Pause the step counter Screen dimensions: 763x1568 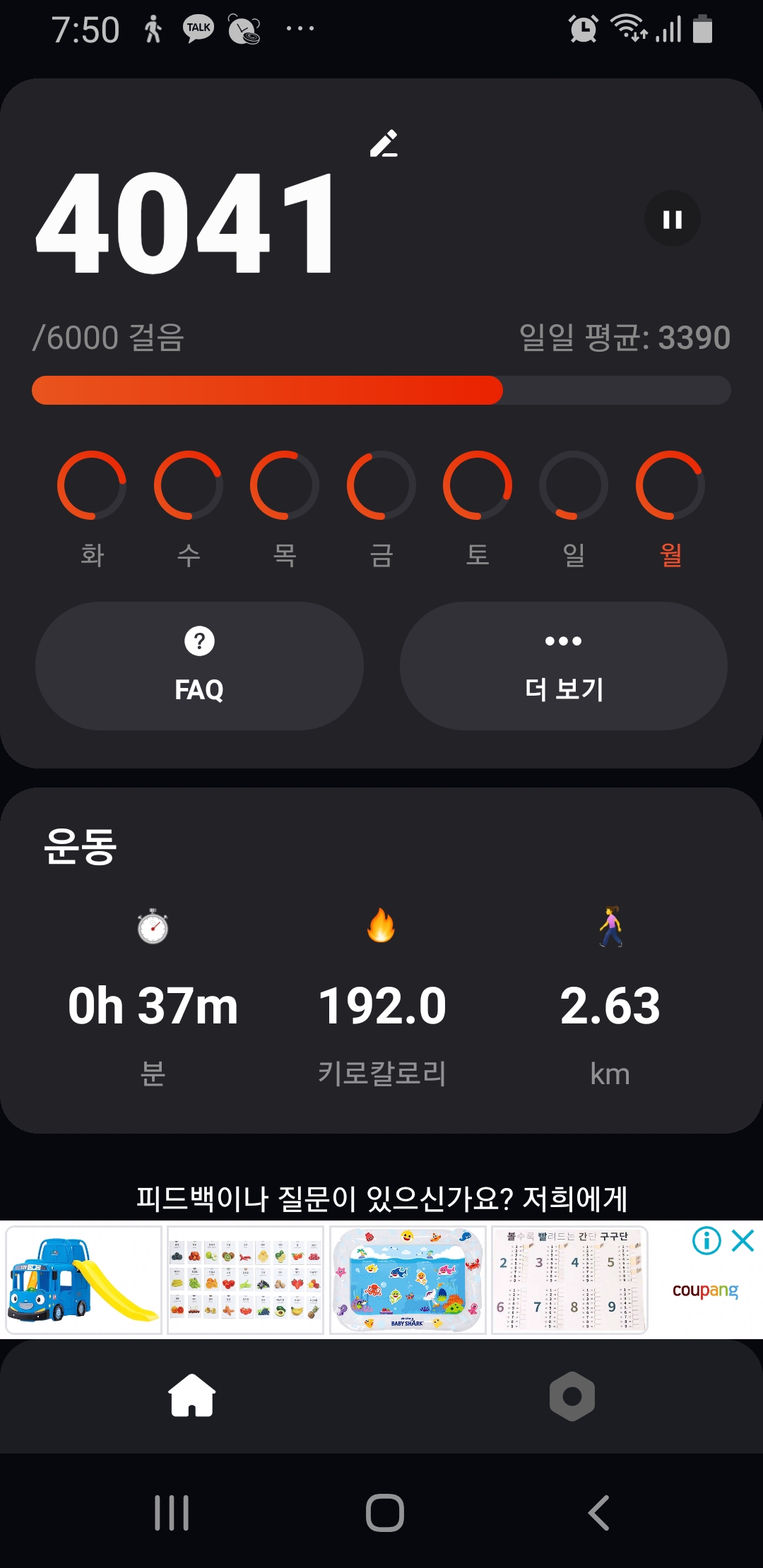tap(673, 219)
